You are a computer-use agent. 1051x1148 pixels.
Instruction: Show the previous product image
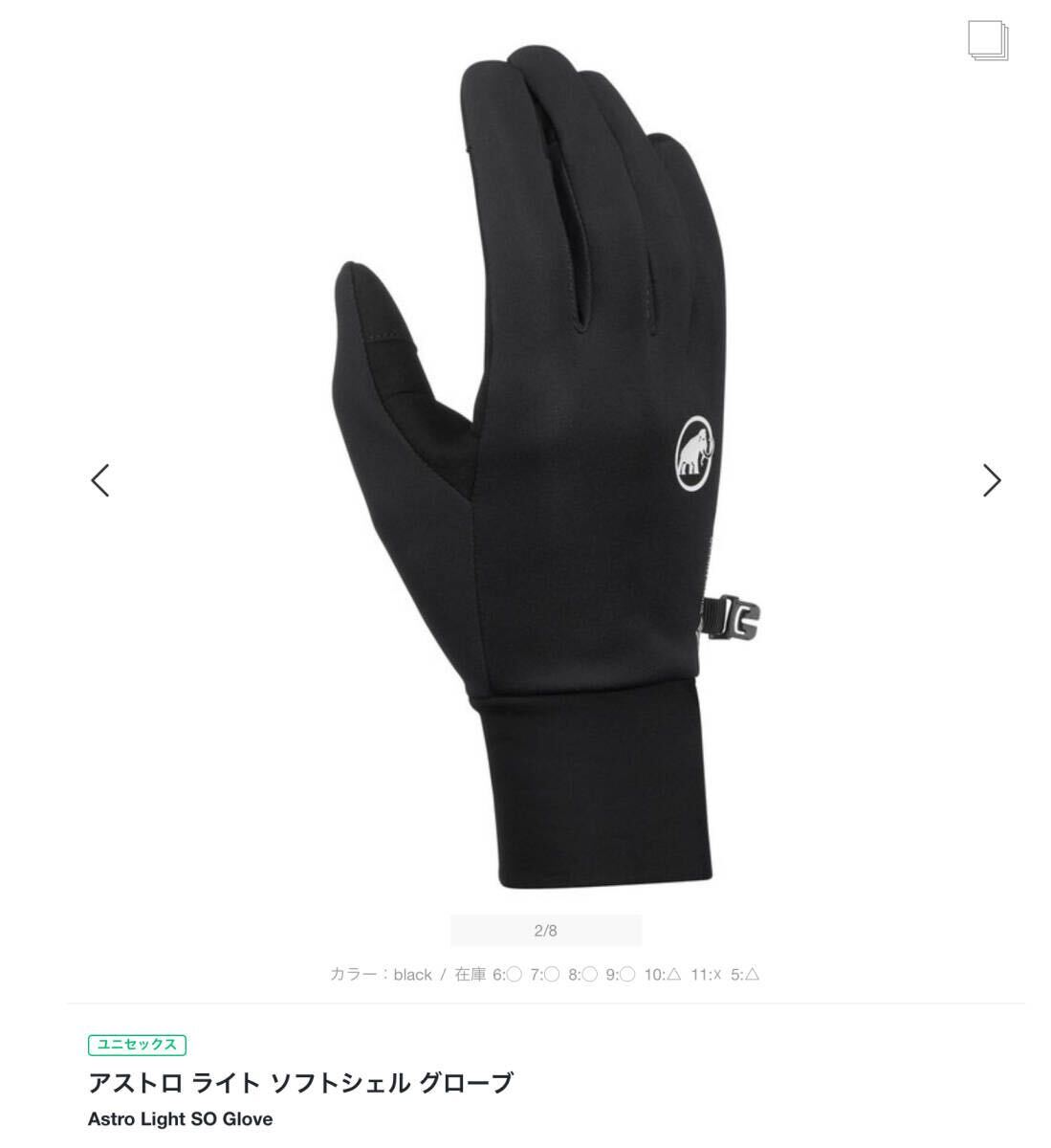click(x=100, y=480)
